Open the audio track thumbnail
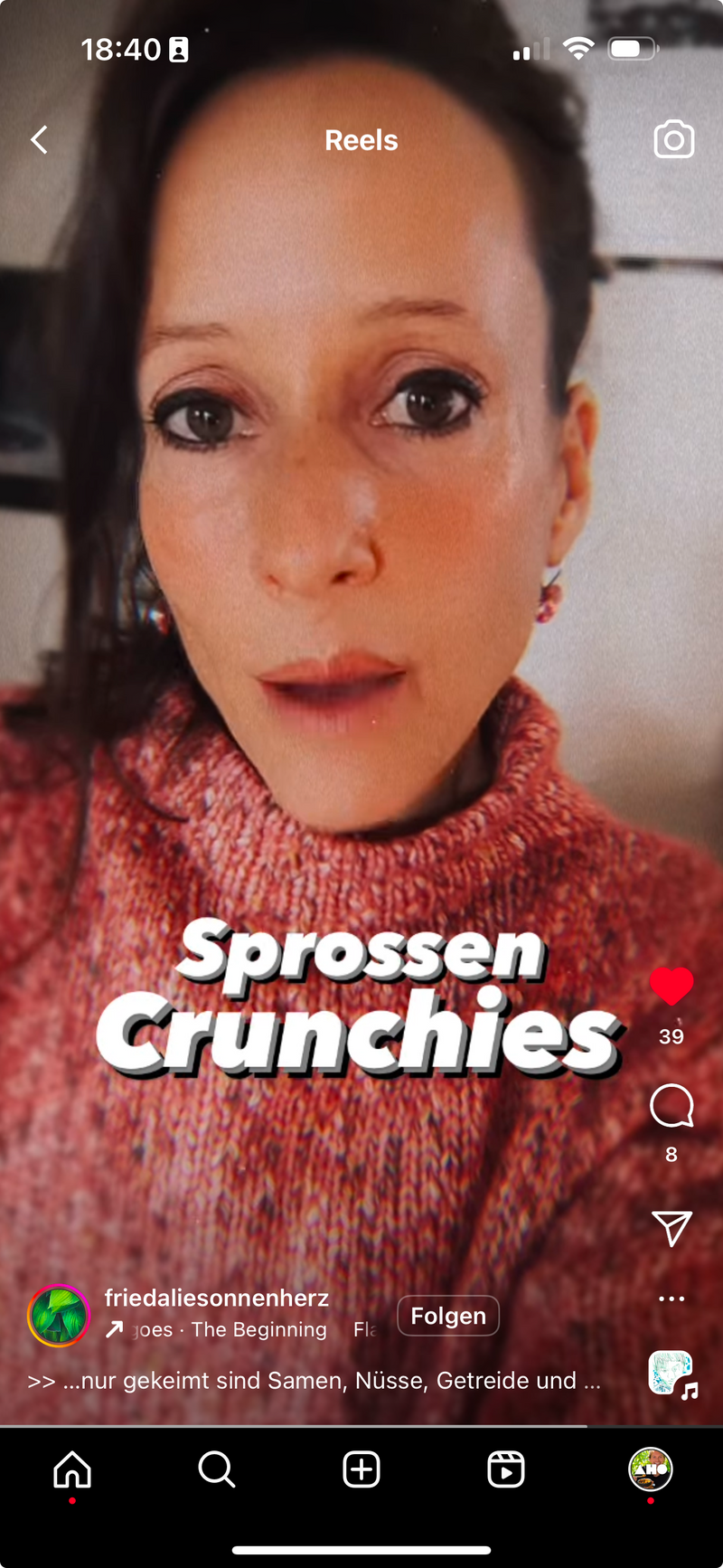The image size is (723, 1568). click(x=671, y=1374)
